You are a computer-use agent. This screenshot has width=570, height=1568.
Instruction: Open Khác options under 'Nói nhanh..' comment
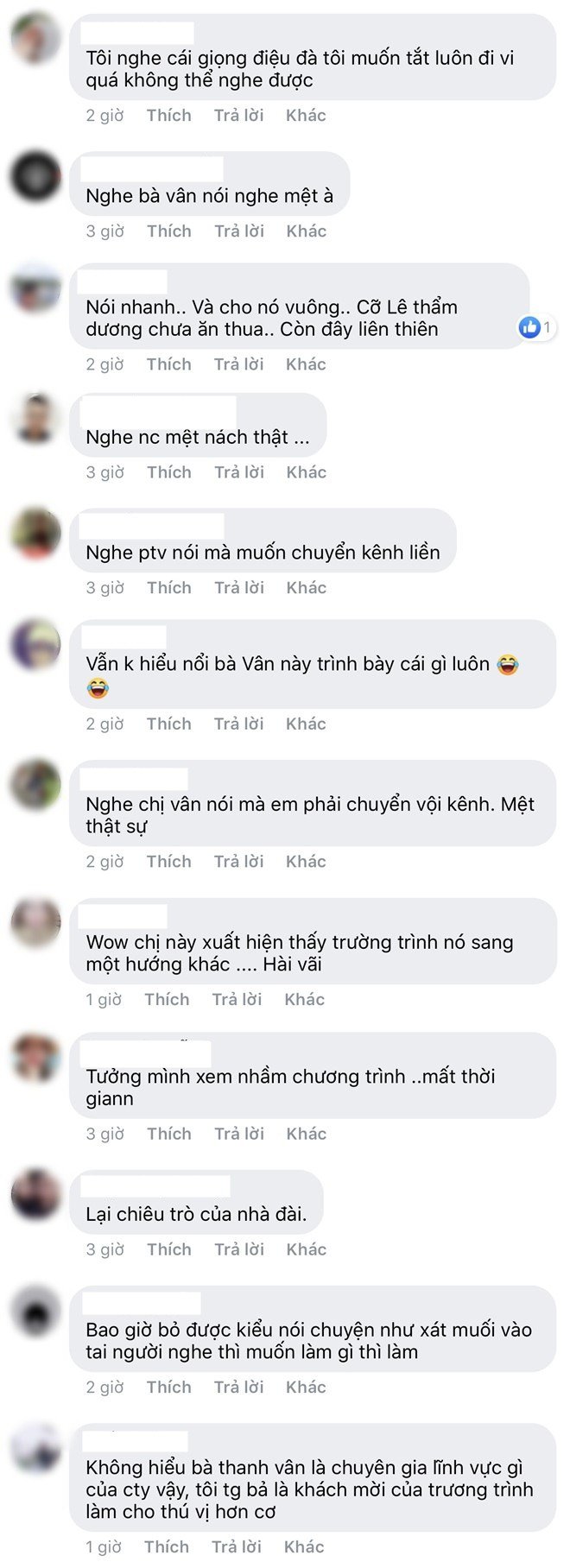click(306, 364)
